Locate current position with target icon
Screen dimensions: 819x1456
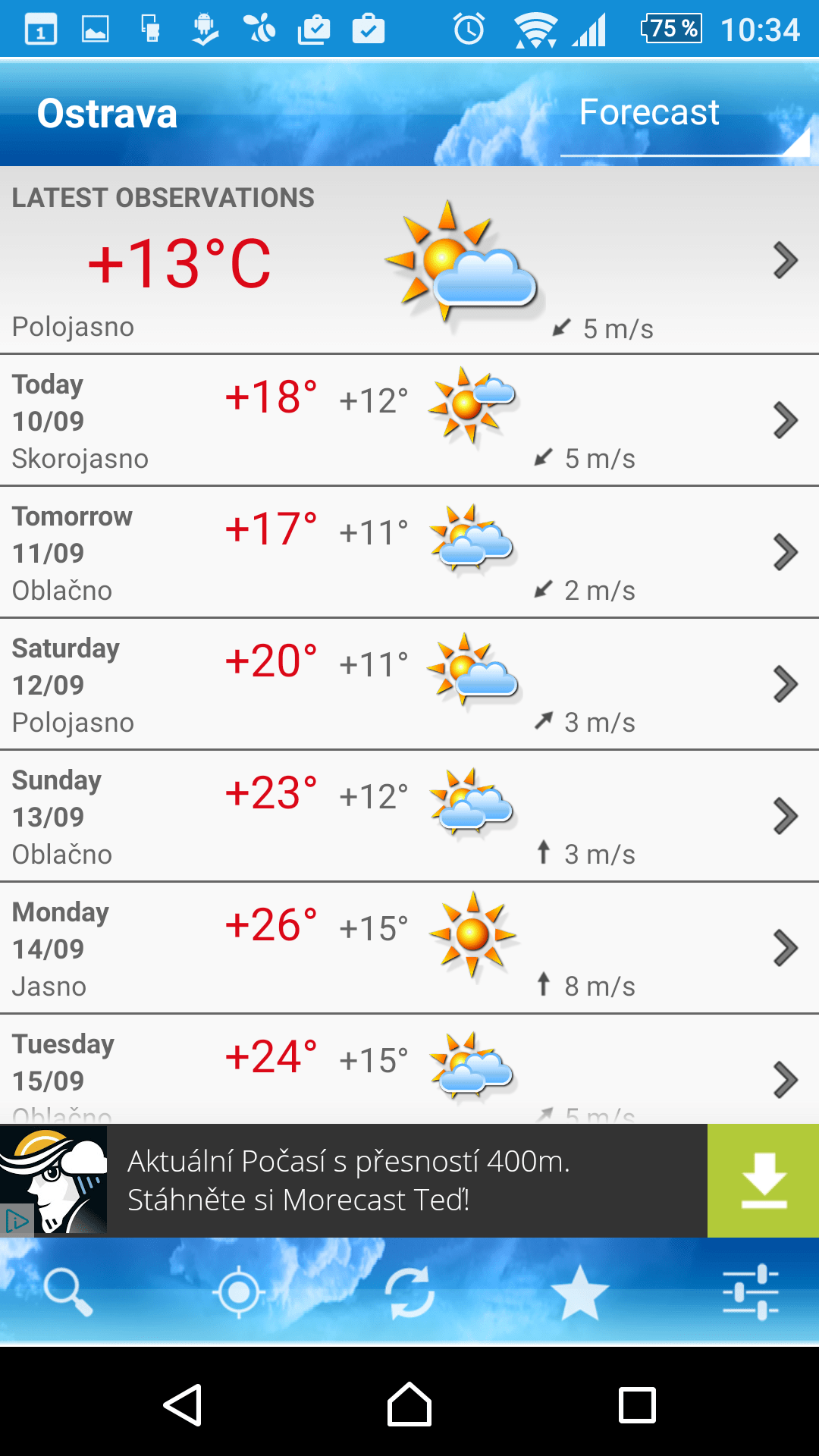click(239, 1291)
